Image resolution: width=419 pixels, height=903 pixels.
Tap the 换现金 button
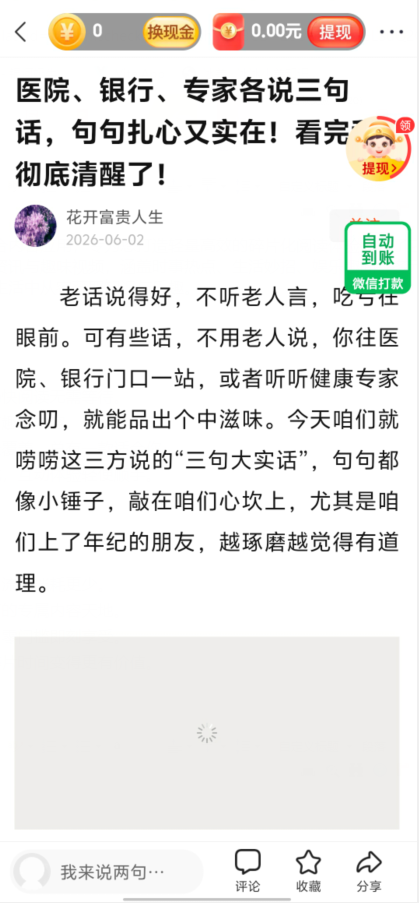pyautogui.click(x=170, y=32)
